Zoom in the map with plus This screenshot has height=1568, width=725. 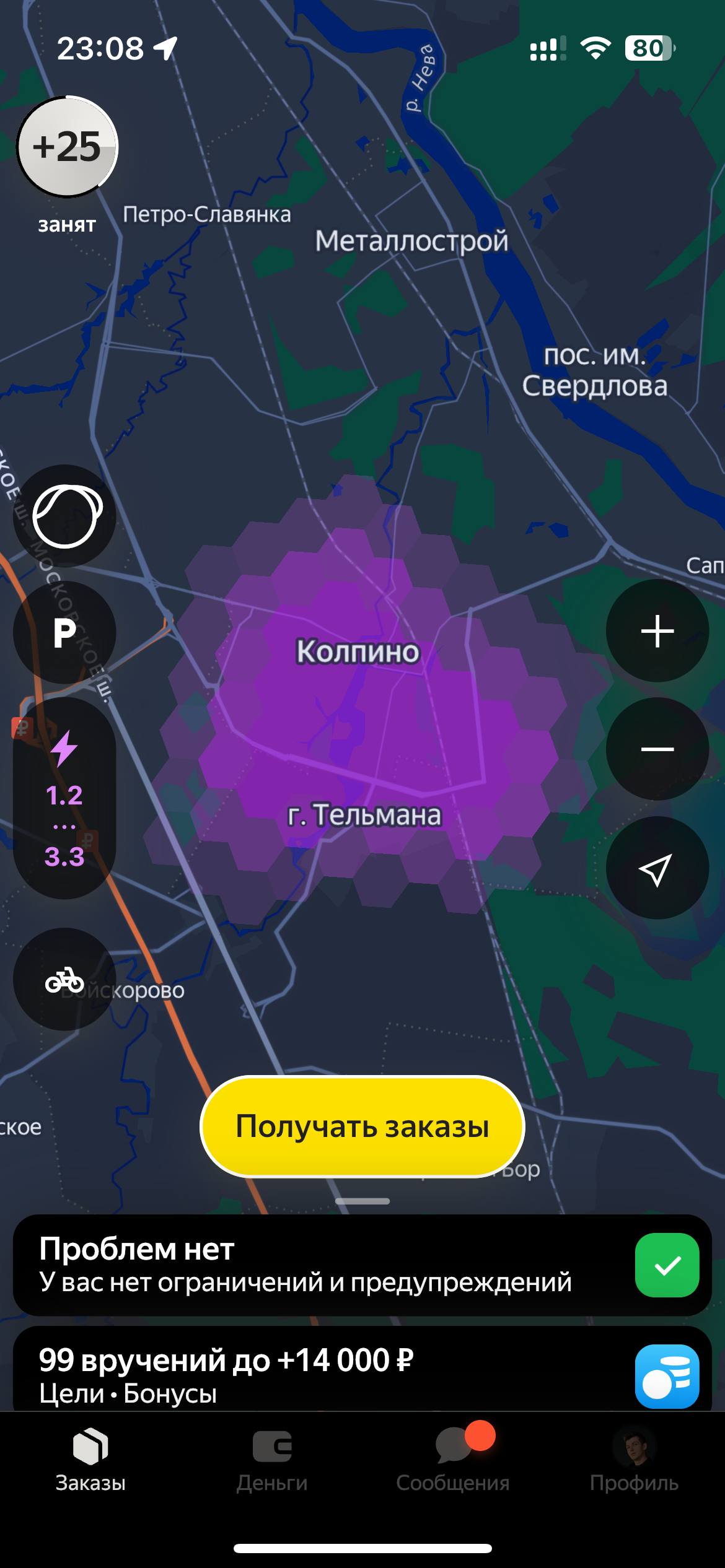tap(657, 632)
